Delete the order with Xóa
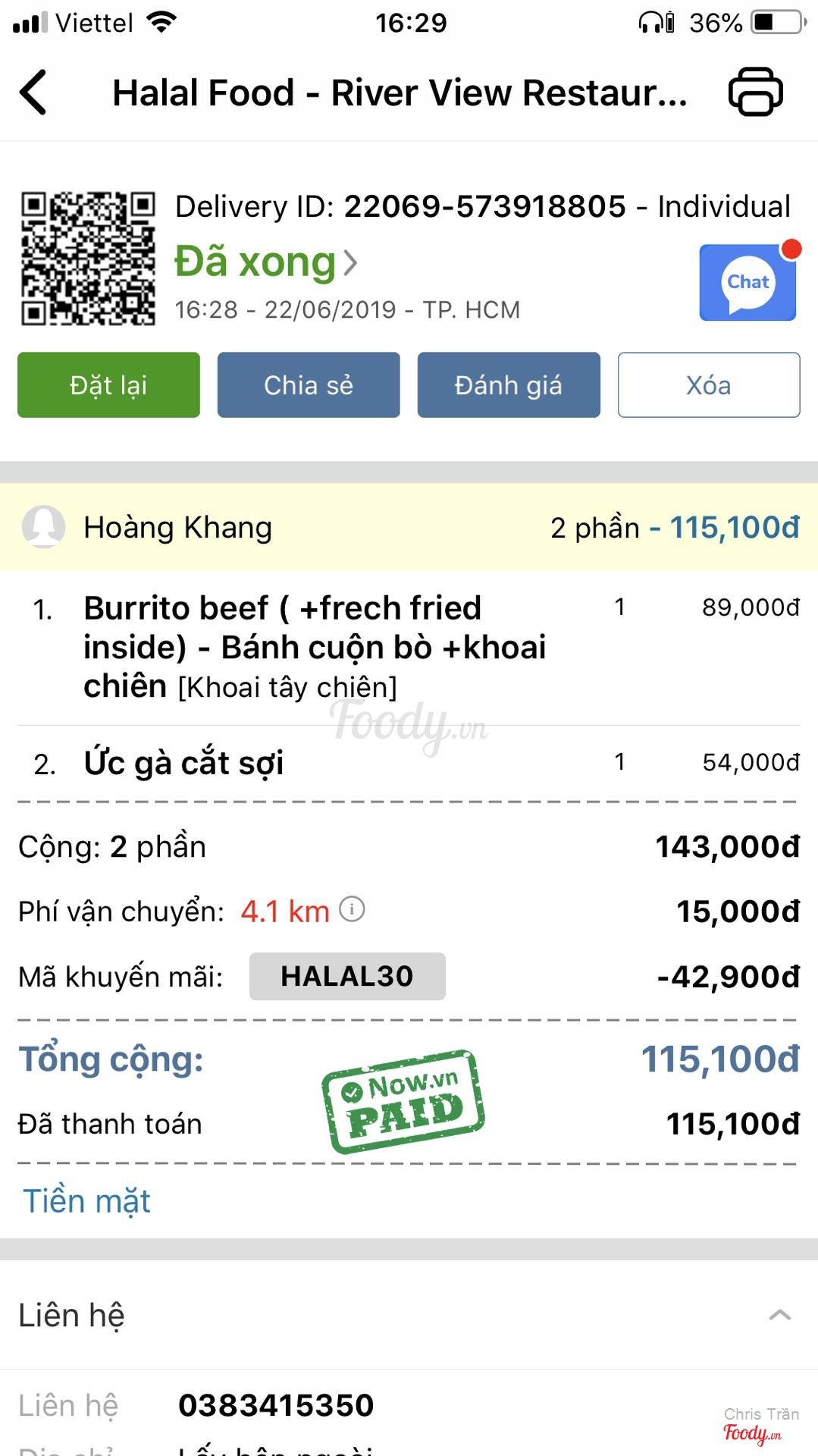 pyautogui.click(x=709, y=385)
